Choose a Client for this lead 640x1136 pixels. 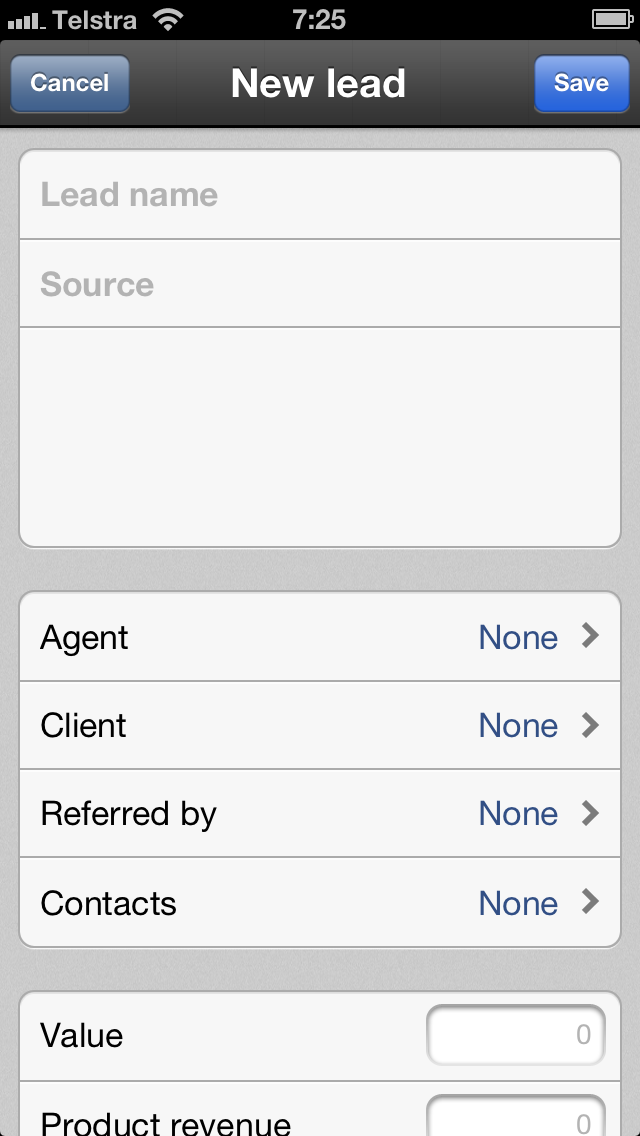coord(320,725)
